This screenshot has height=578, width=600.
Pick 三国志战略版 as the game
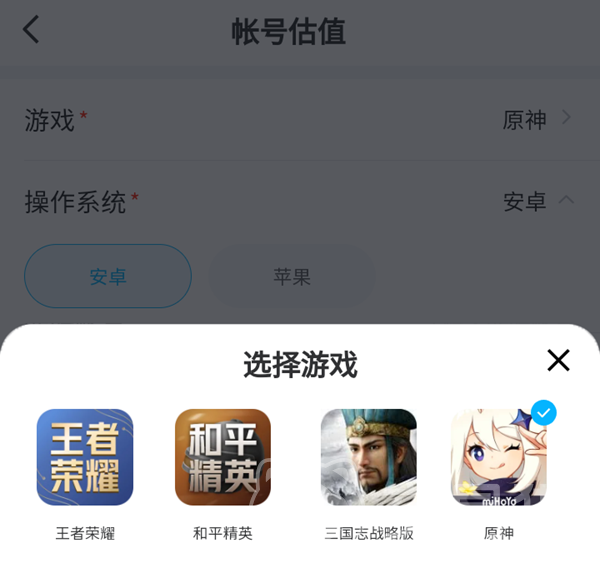tap(368, 457)
